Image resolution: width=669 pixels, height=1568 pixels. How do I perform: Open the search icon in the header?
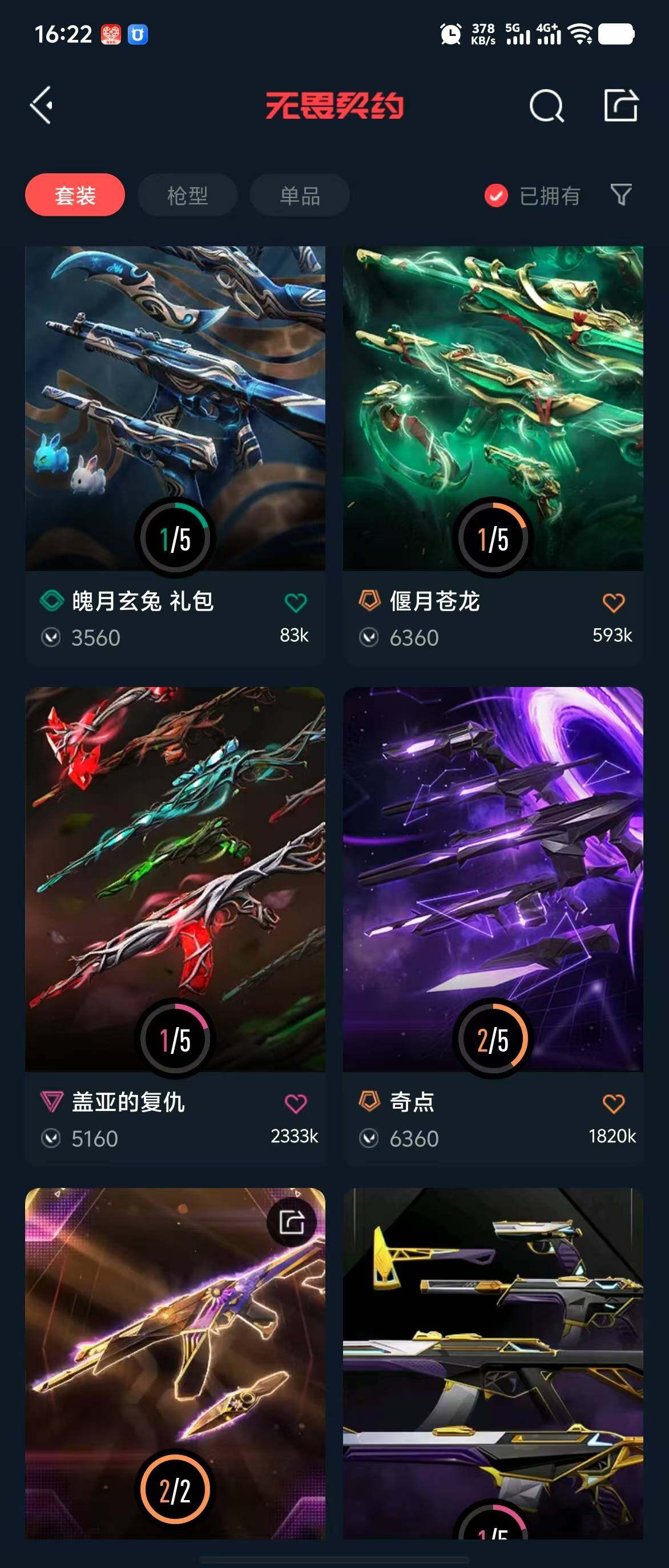[x=546, y=106]
